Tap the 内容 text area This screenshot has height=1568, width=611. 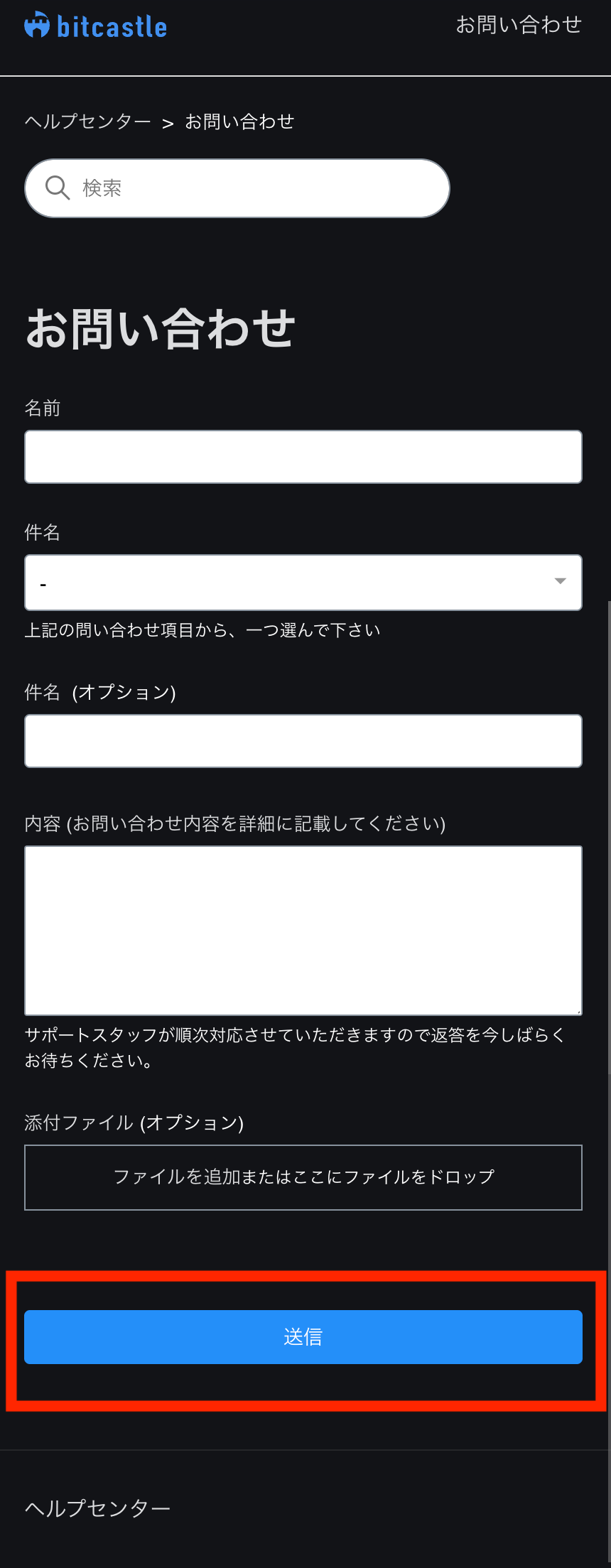303,930
